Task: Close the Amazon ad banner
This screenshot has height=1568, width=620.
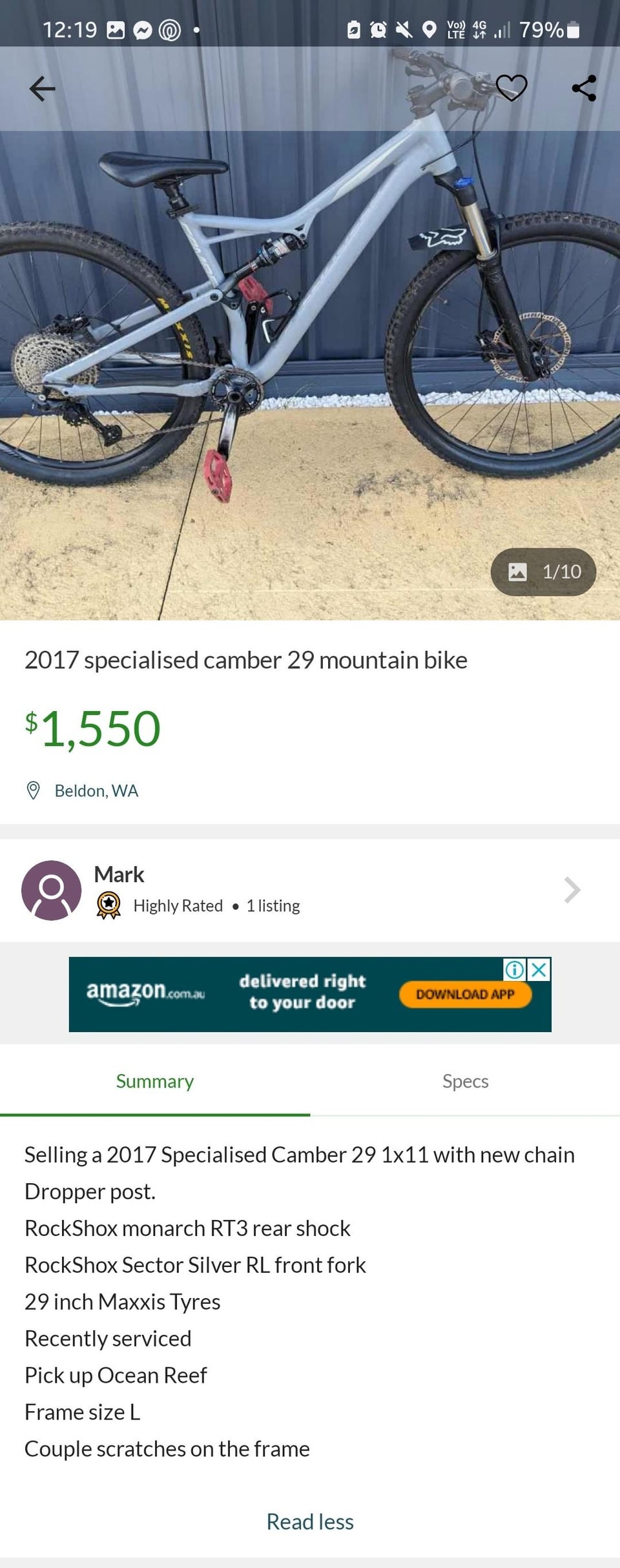Action: click(539, 969)
